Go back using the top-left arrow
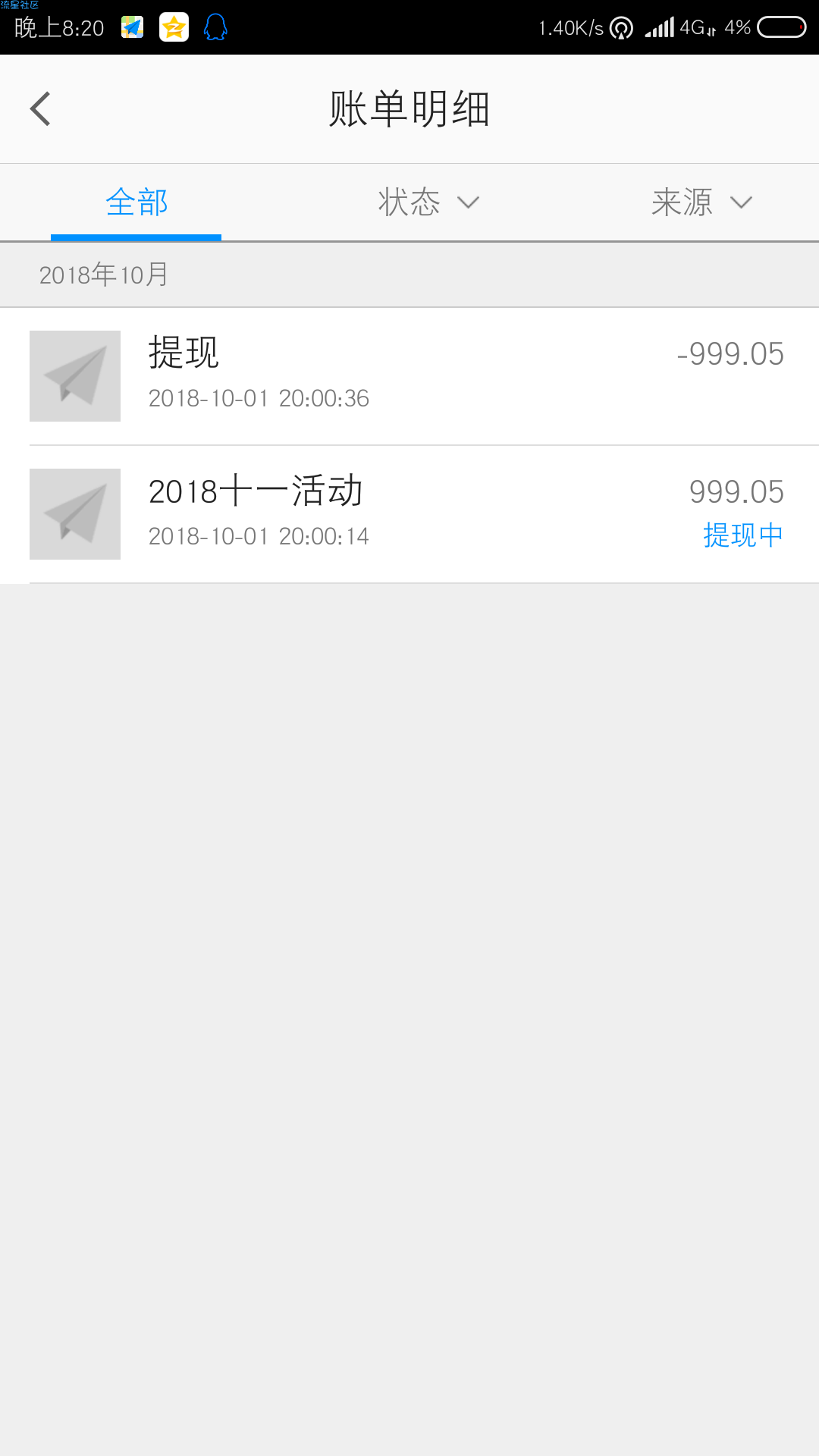This screenshot has height=1456, width=819. click(x=40, y=108)
